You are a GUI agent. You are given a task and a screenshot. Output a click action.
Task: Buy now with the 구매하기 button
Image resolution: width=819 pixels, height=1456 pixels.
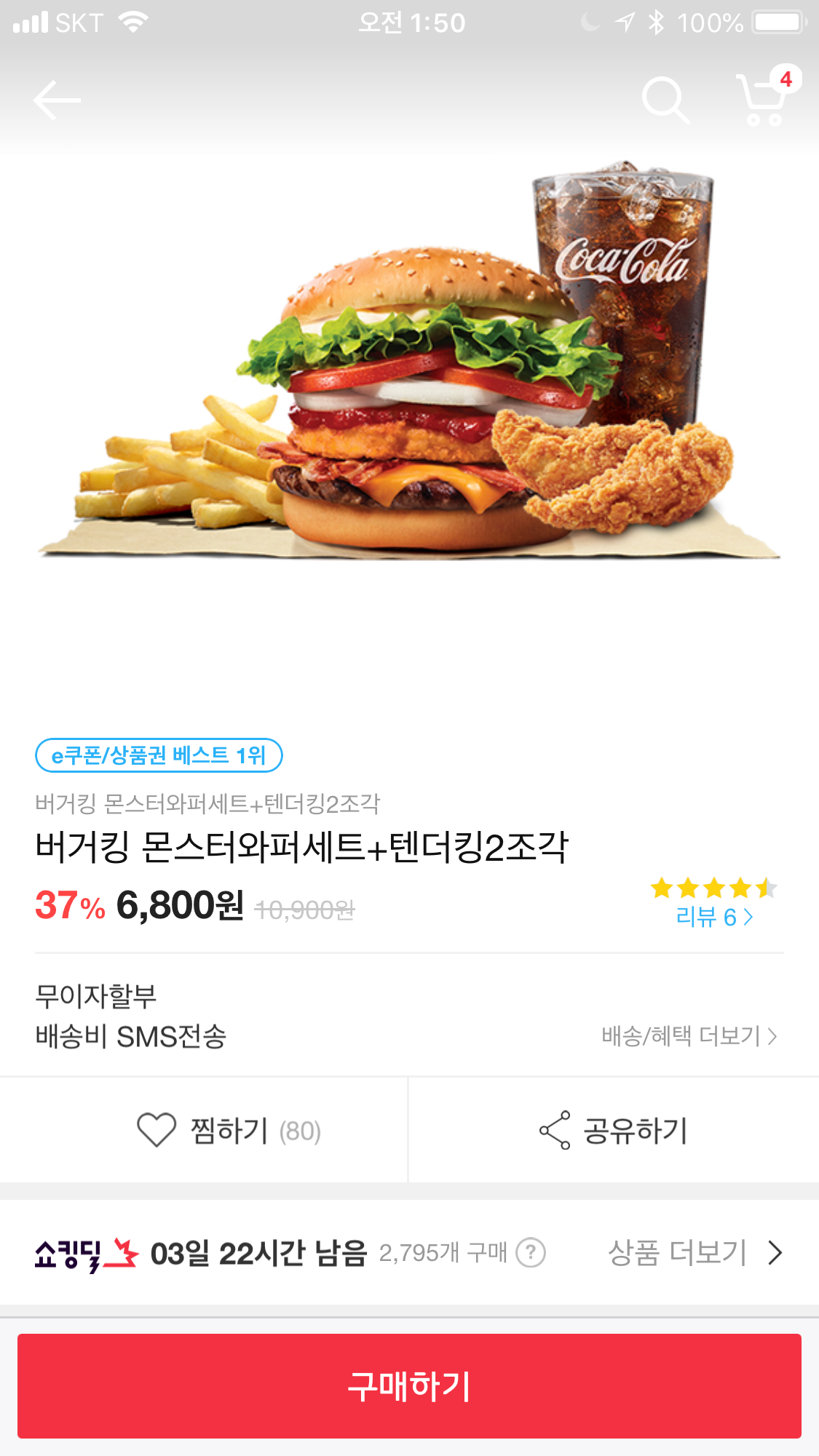[x=409, y=1385]
